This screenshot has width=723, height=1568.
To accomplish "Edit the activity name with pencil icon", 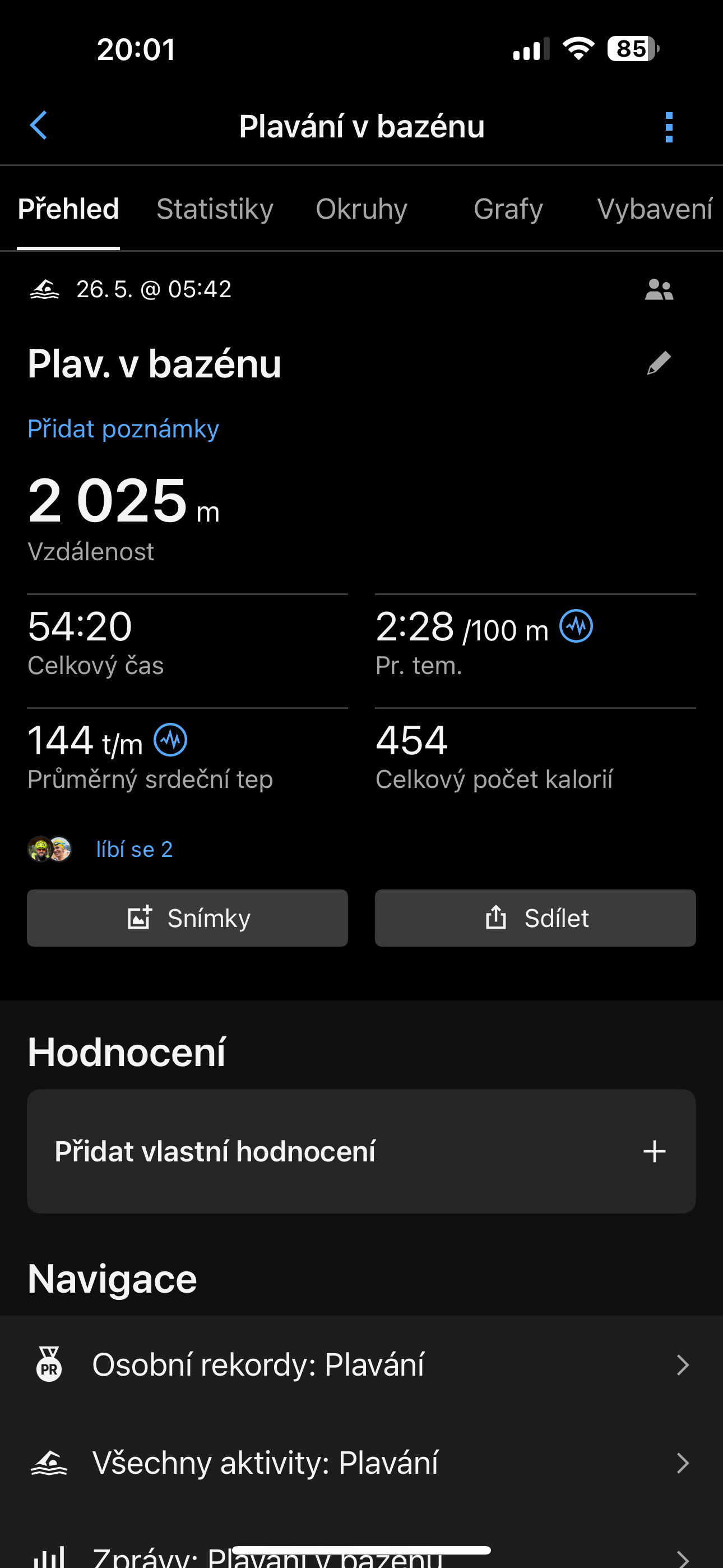I will click(659, 363).
